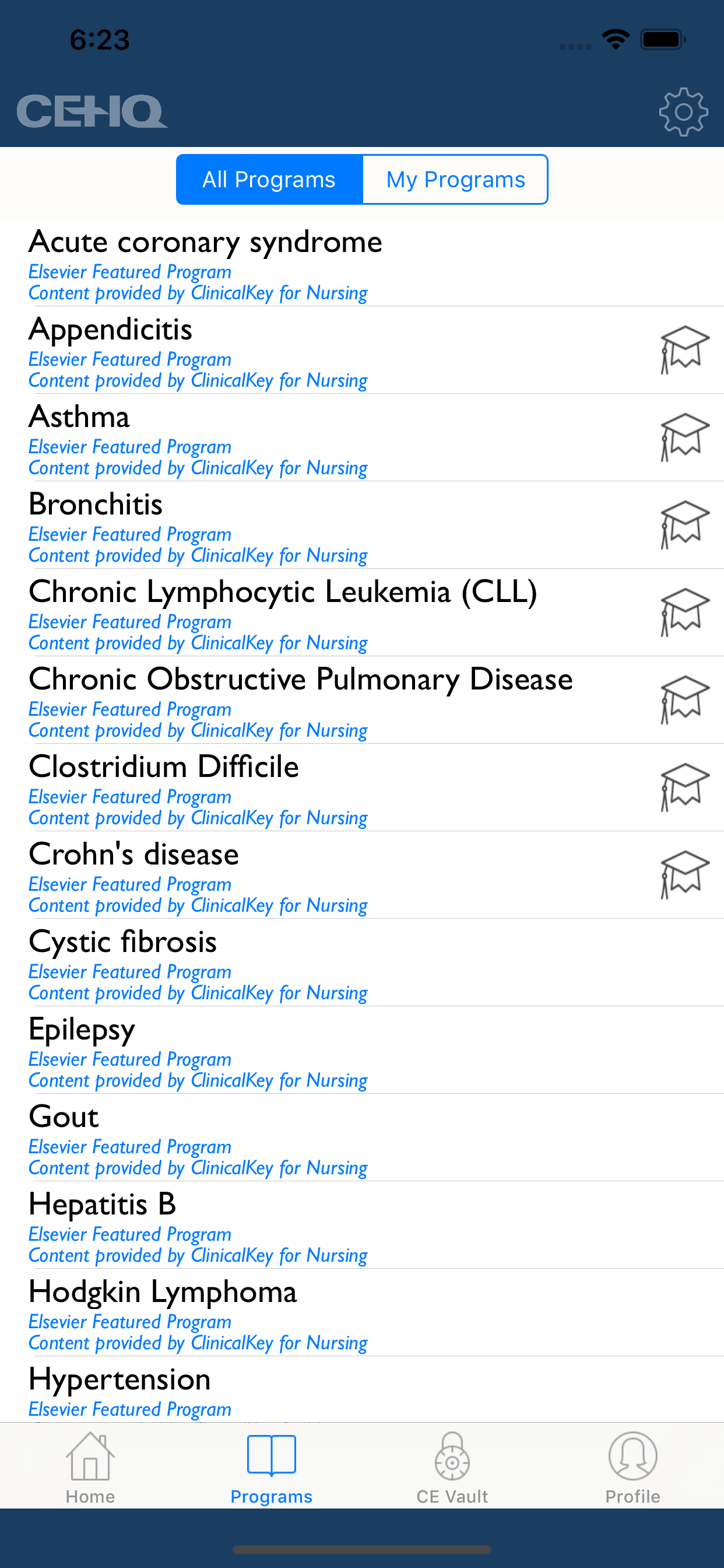Tap the graduation cap beside Crohn's disease

685,879
